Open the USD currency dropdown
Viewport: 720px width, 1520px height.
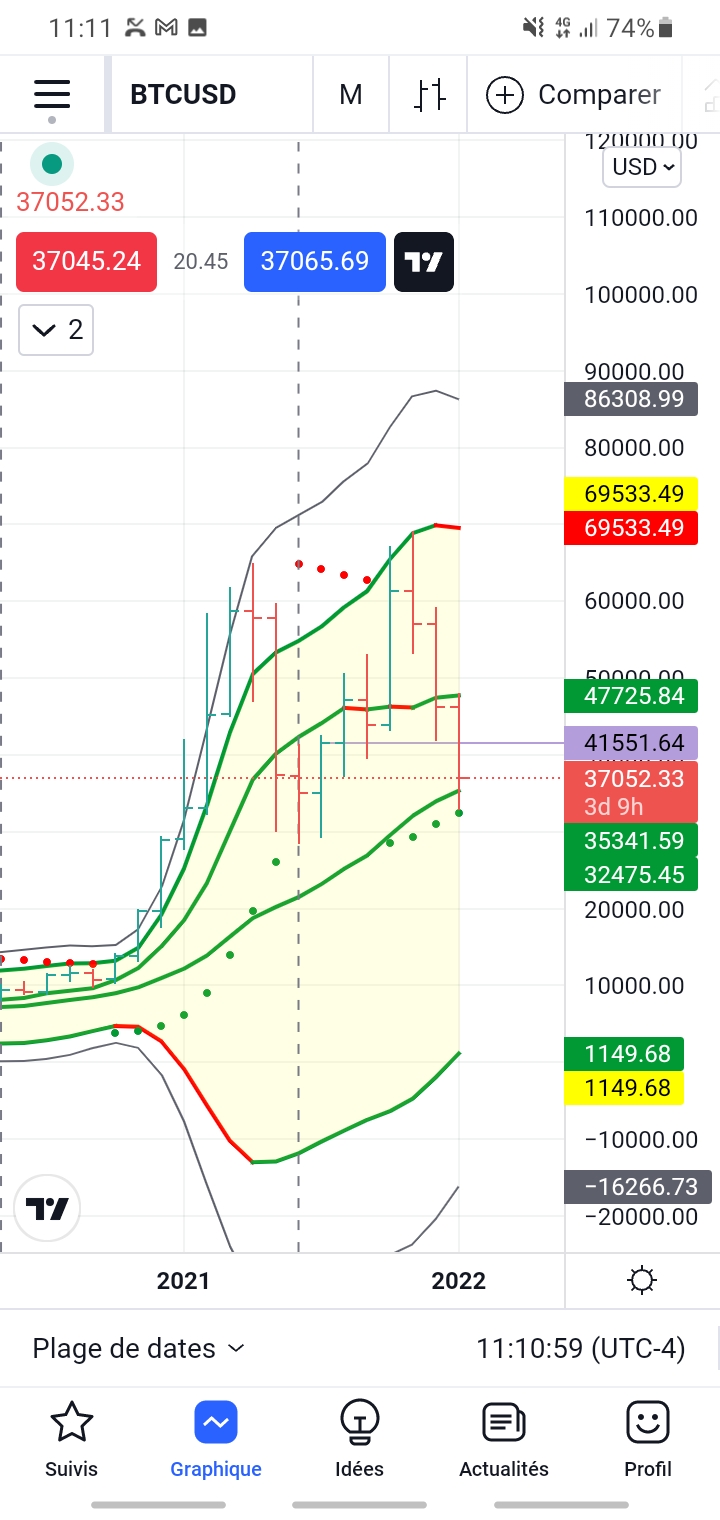coord(642,167)
